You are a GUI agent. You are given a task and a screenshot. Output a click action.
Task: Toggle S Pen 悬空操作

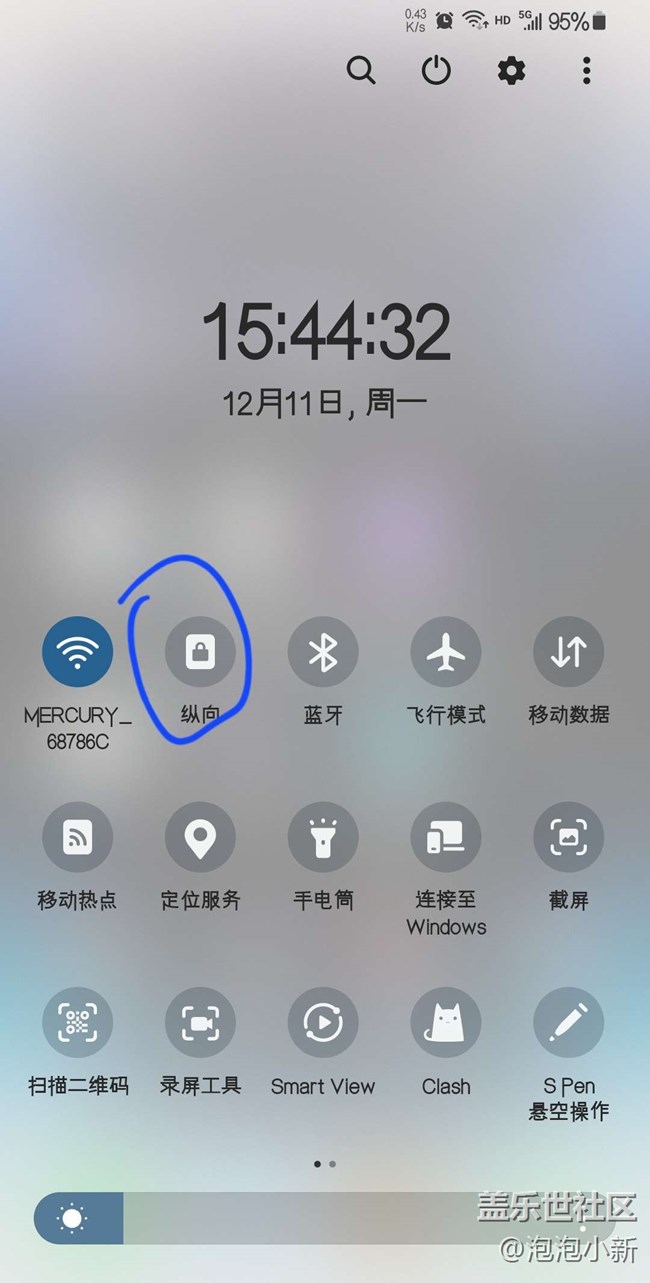point(568,1023)
